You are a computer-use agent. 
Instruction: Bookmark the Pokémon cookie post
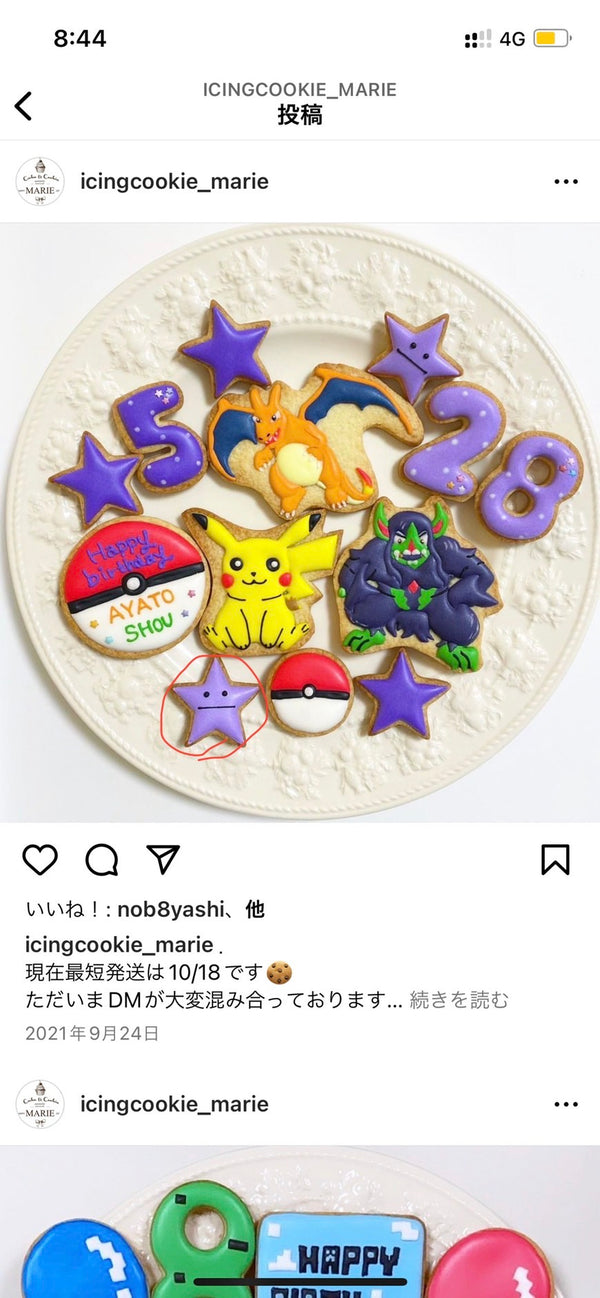555,859
